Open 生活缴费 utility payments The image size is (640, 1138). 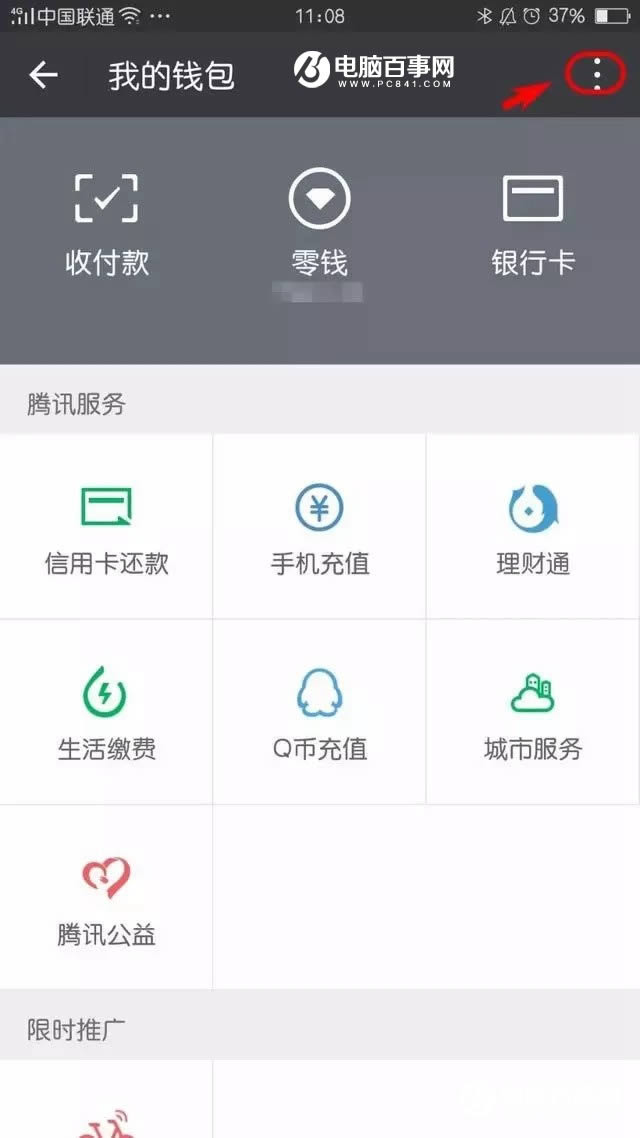(x=106, y=712)
